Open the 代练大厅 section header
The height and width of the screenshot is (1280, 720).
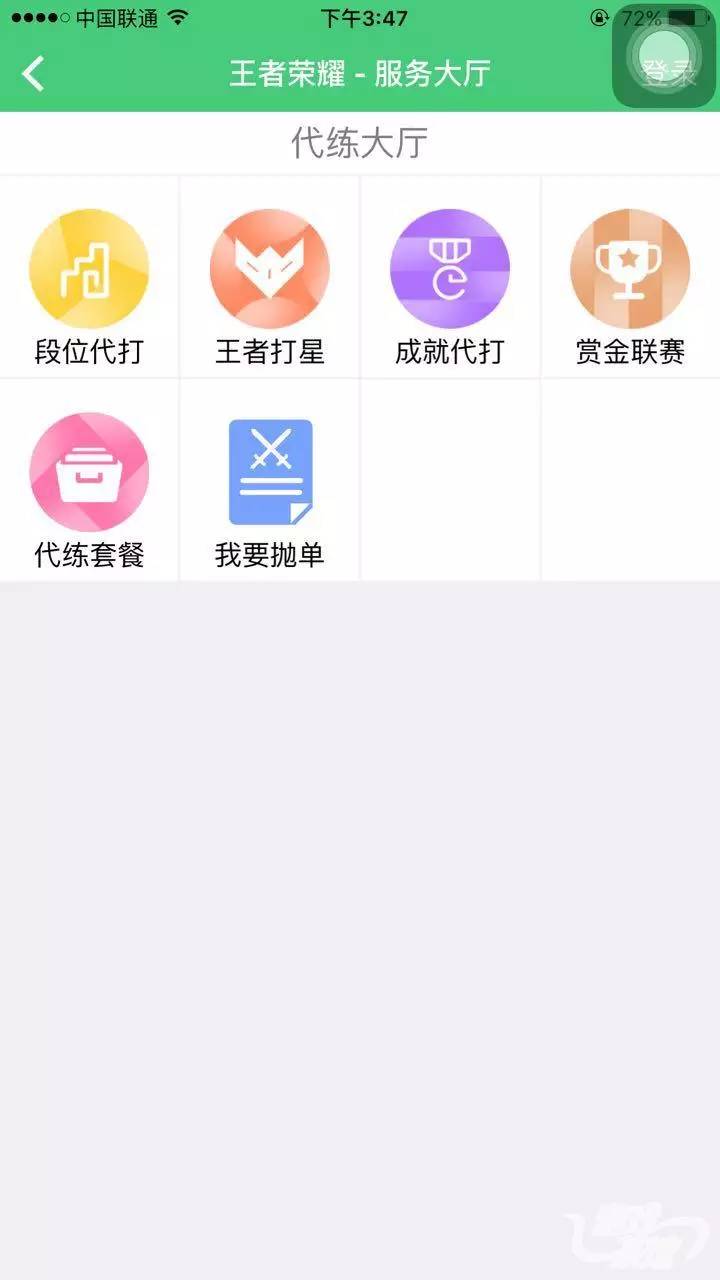(359, 142)
